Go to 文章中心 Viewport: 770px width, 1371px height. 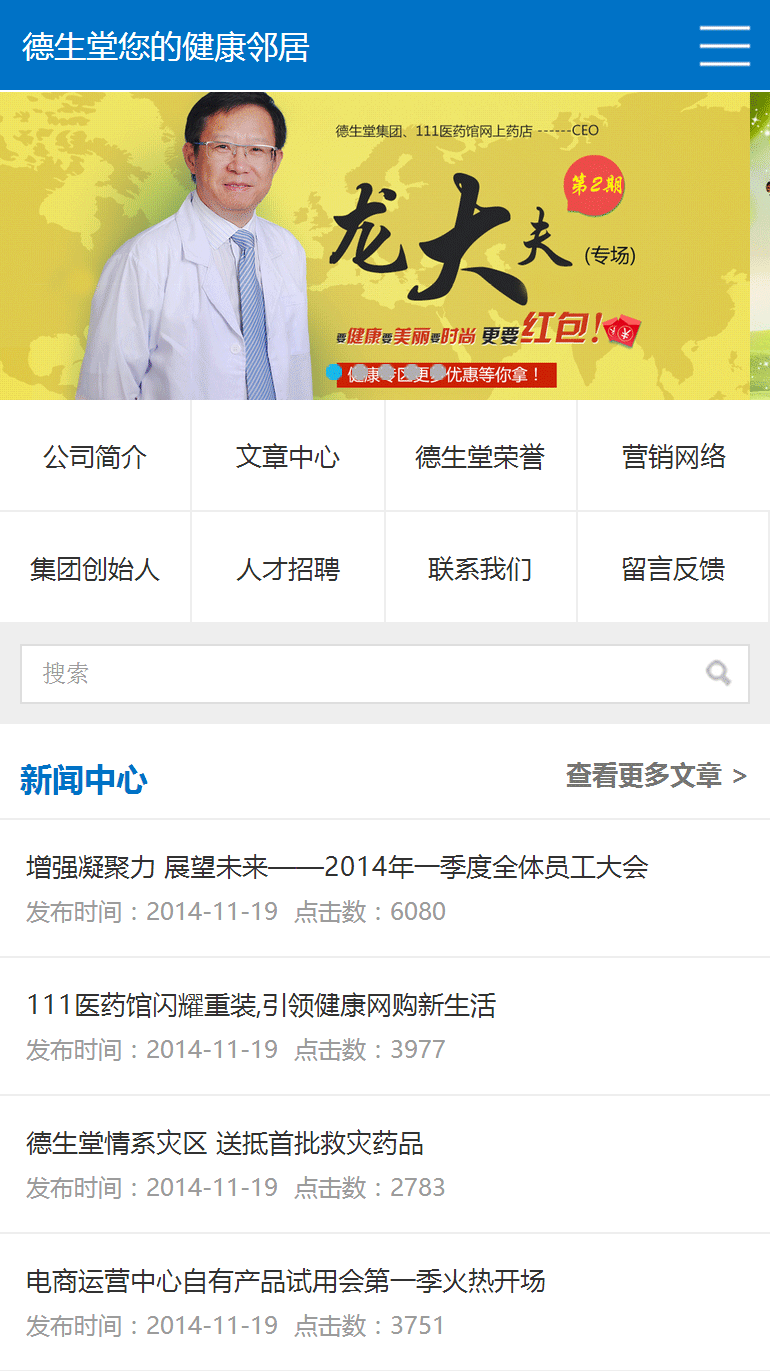288,457
